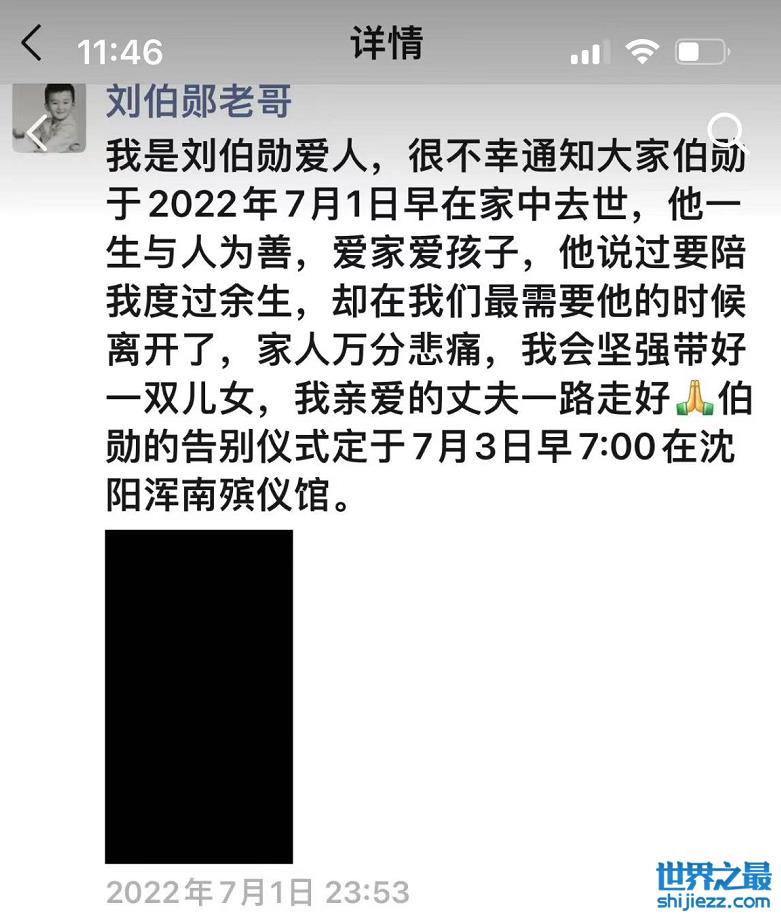Open the poster's avatar photo

pos(44,119)
